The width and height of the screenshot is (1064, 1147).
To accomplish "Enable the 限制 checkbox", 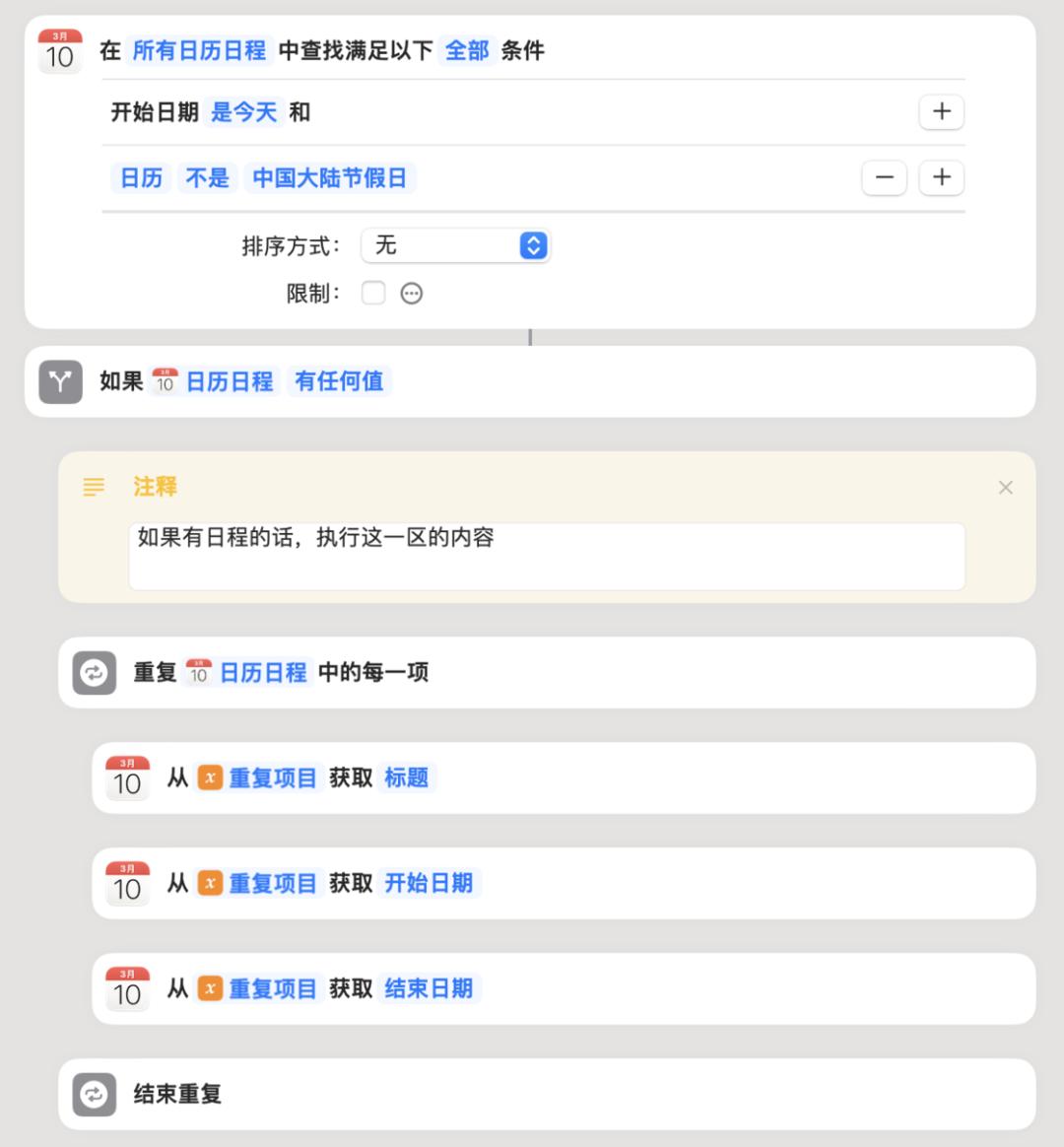I will [x=373, y=293].
